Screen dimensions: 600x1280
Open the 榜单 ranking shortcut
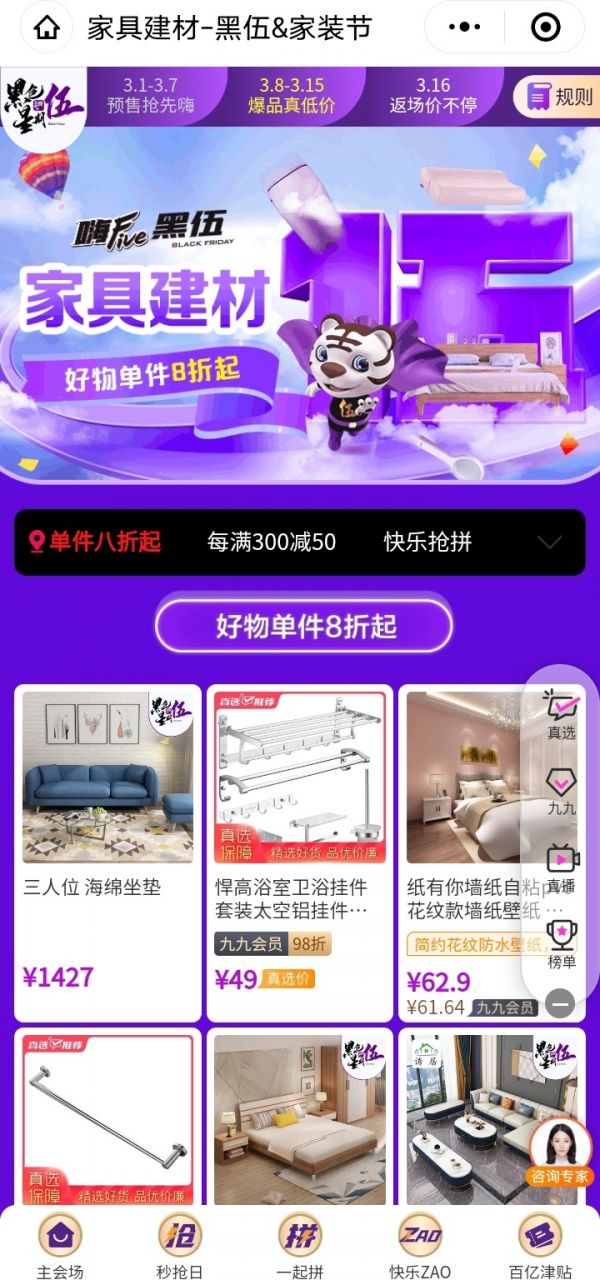(561, 943)
